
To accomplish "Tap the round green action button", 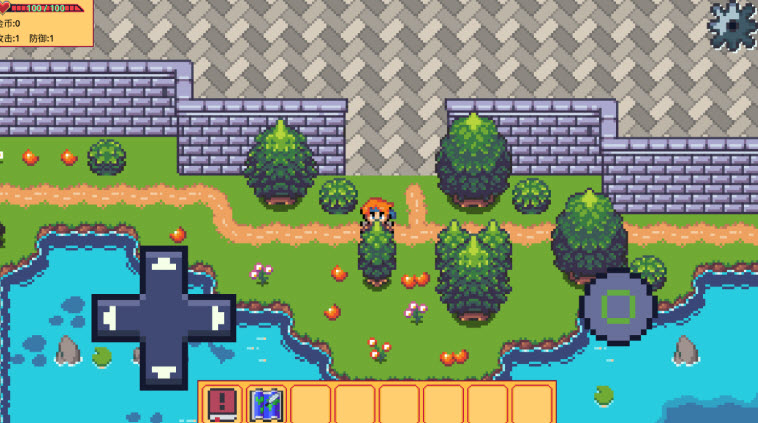I will point(618,306).
